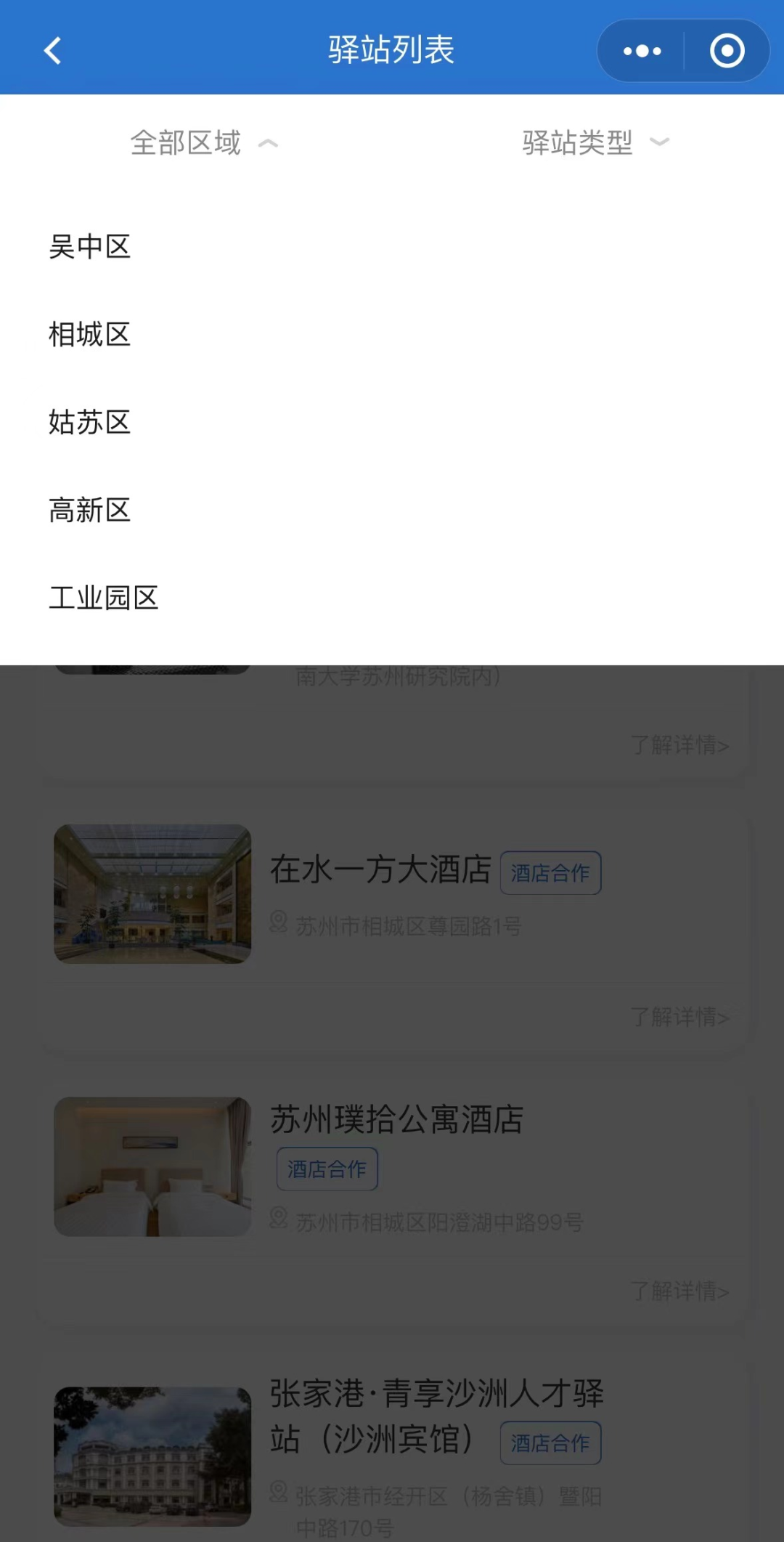Expand the 驿站类型 filter

coord(595,143)
